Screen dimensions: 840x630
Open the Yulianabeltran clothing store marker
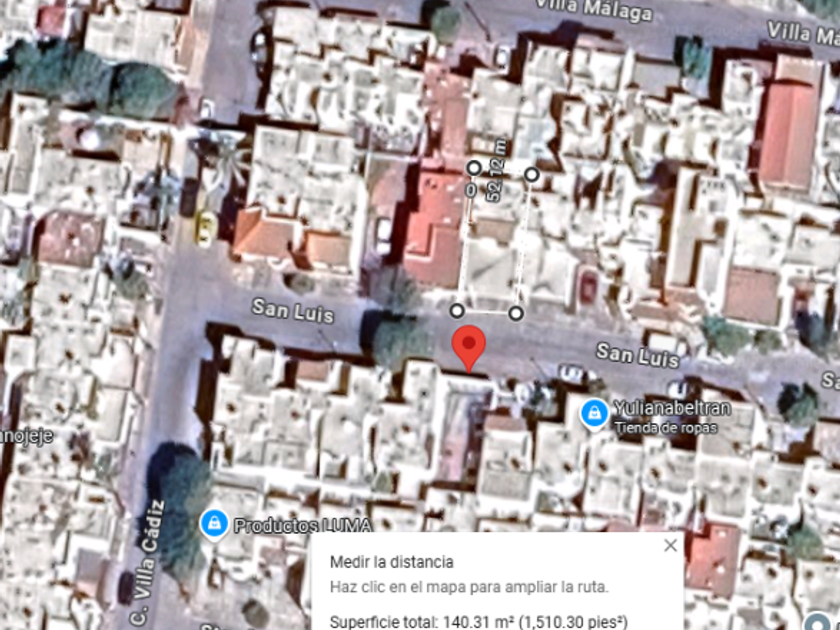pyautogui.click(x=594, y=414)
